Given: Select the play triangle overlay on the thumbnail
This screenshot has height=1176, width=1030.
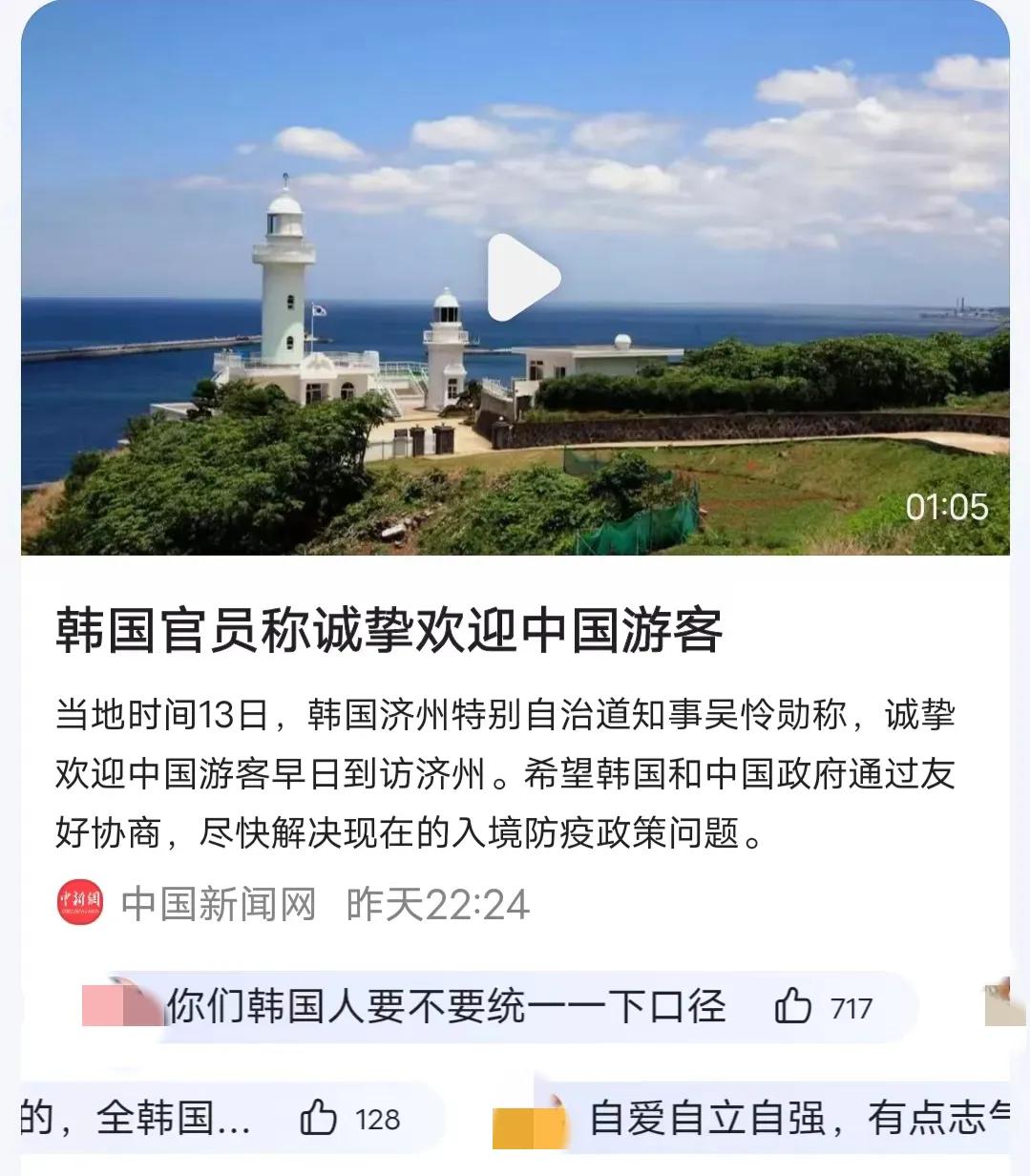Looking at the screenshot, I should 515,277.
